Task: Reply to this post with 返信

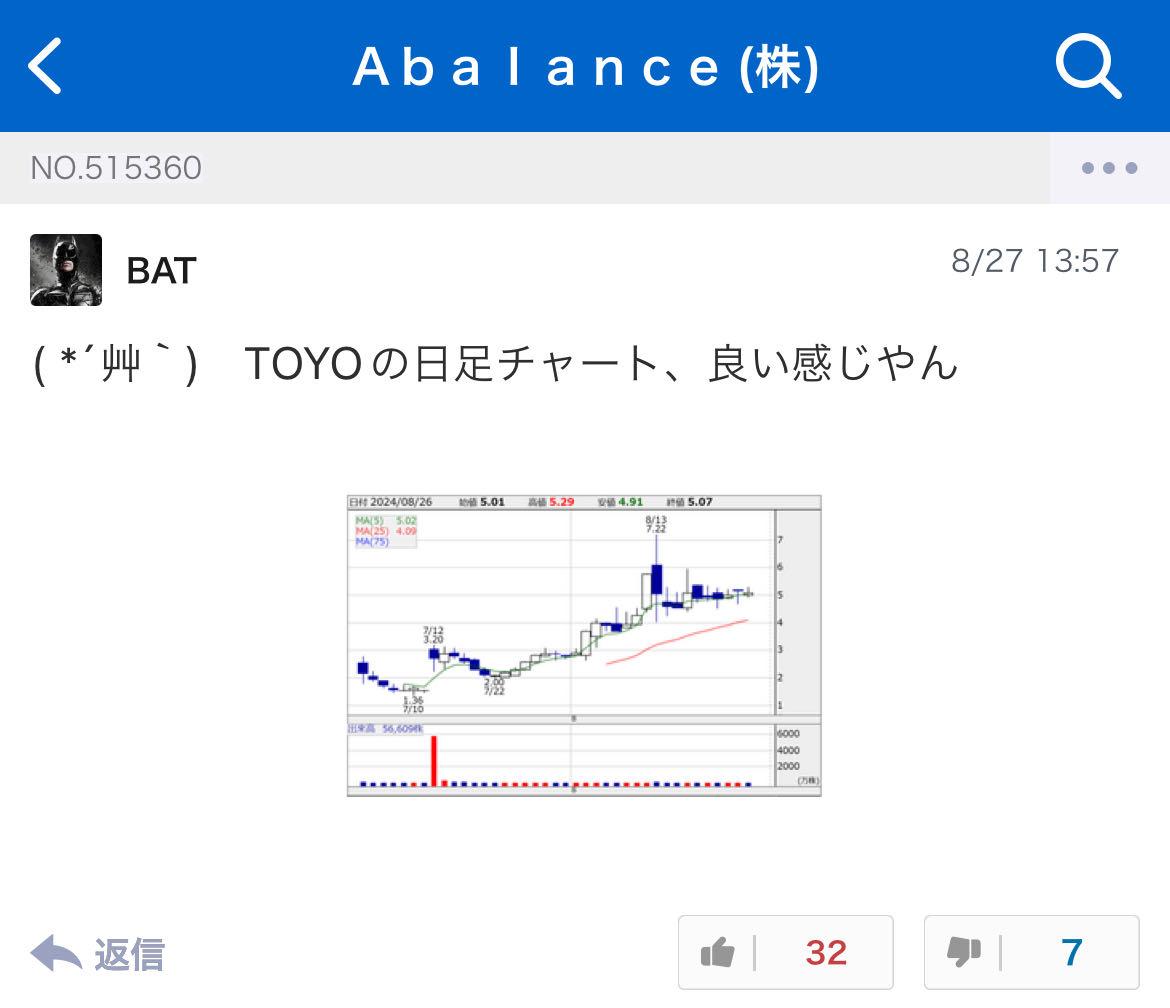Action: (98, 953)
